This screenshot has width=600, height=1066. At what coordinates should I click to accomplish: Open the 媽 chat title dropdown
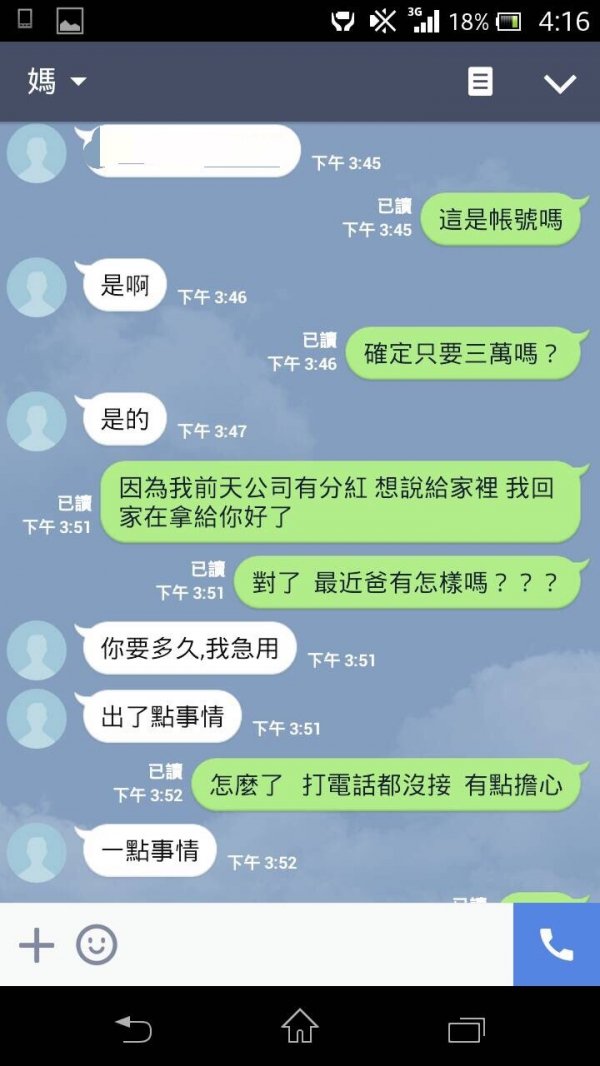[56, 81]
